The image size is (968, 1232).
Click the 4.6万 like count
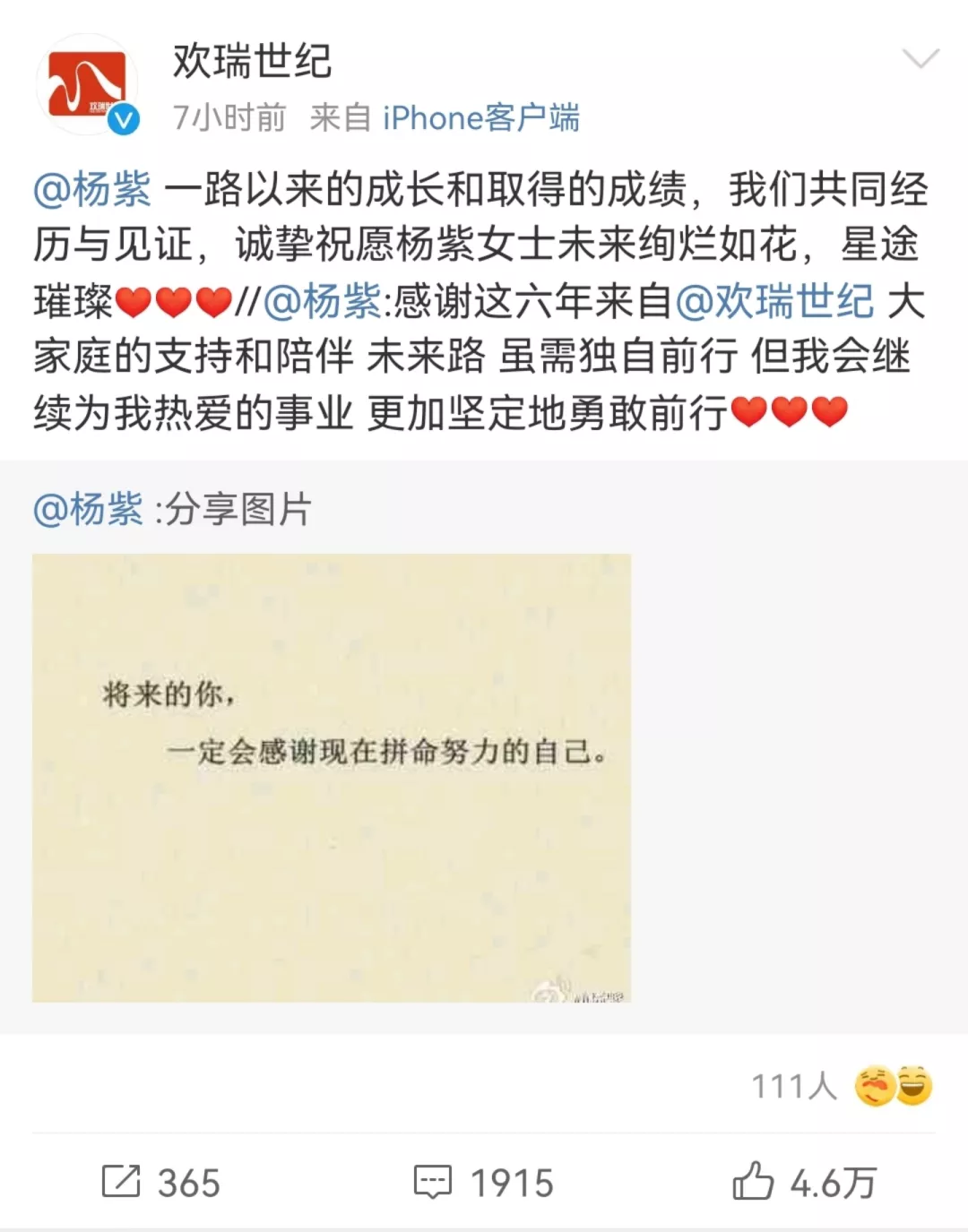point(835,1181)
